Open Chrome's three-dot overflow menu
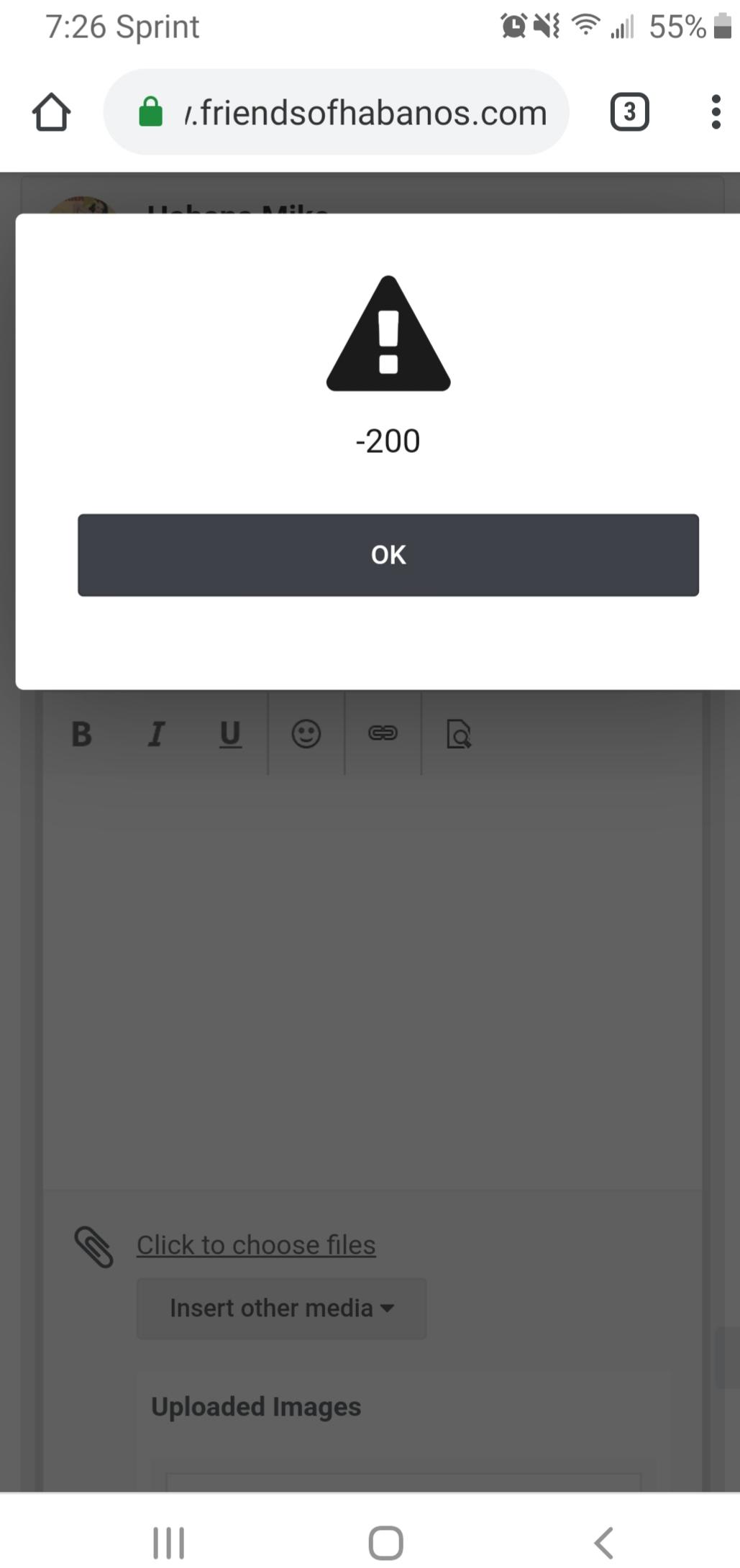 [x=716, y=112]
